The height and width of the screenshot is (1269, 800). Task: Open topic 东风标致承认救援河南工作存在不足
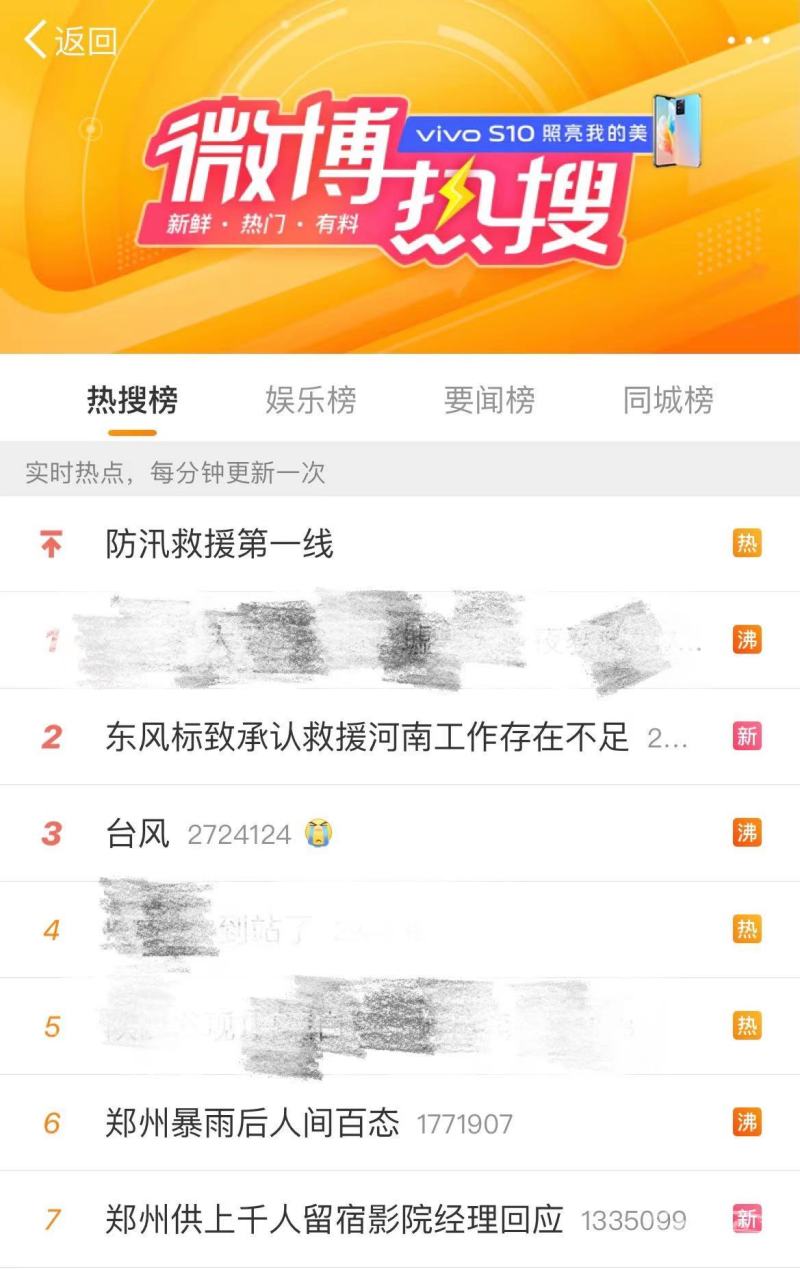pyautogui.click(x=367, y=737)
